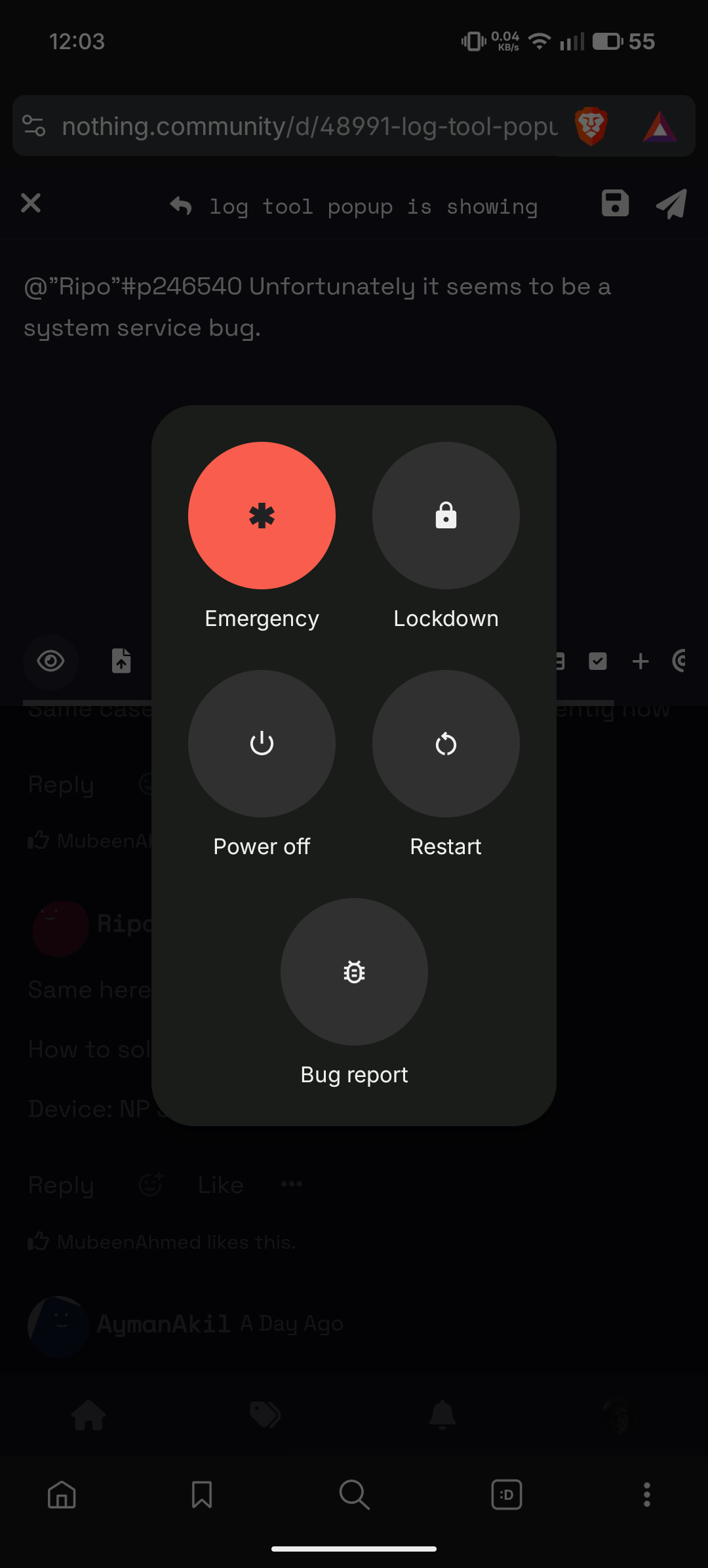Tap Restart to reboot the device
The height and width of the screenshot is (1568, 708).
coord(445,743)
